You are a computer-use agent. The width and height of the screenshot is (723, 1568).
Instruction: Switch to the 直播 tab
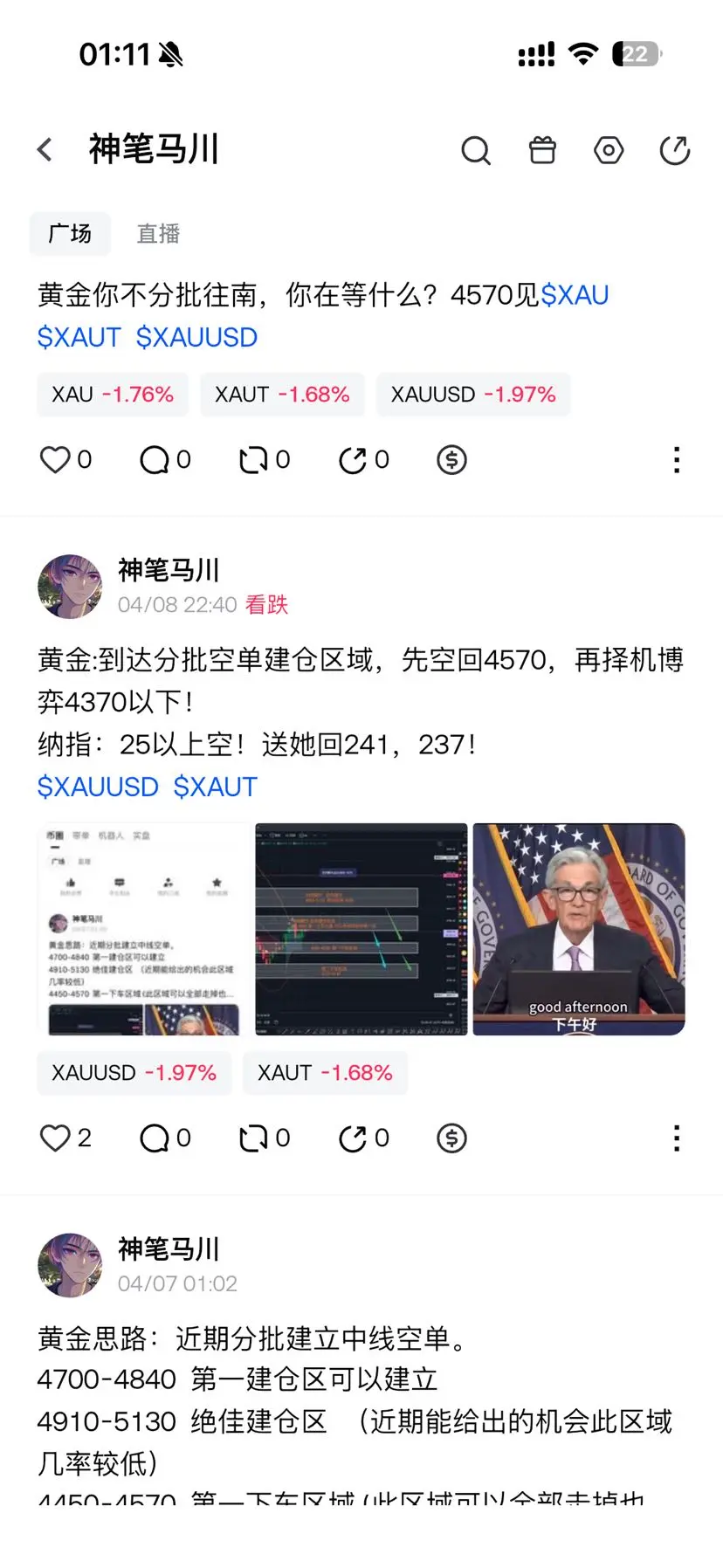(x=156, y=233)
